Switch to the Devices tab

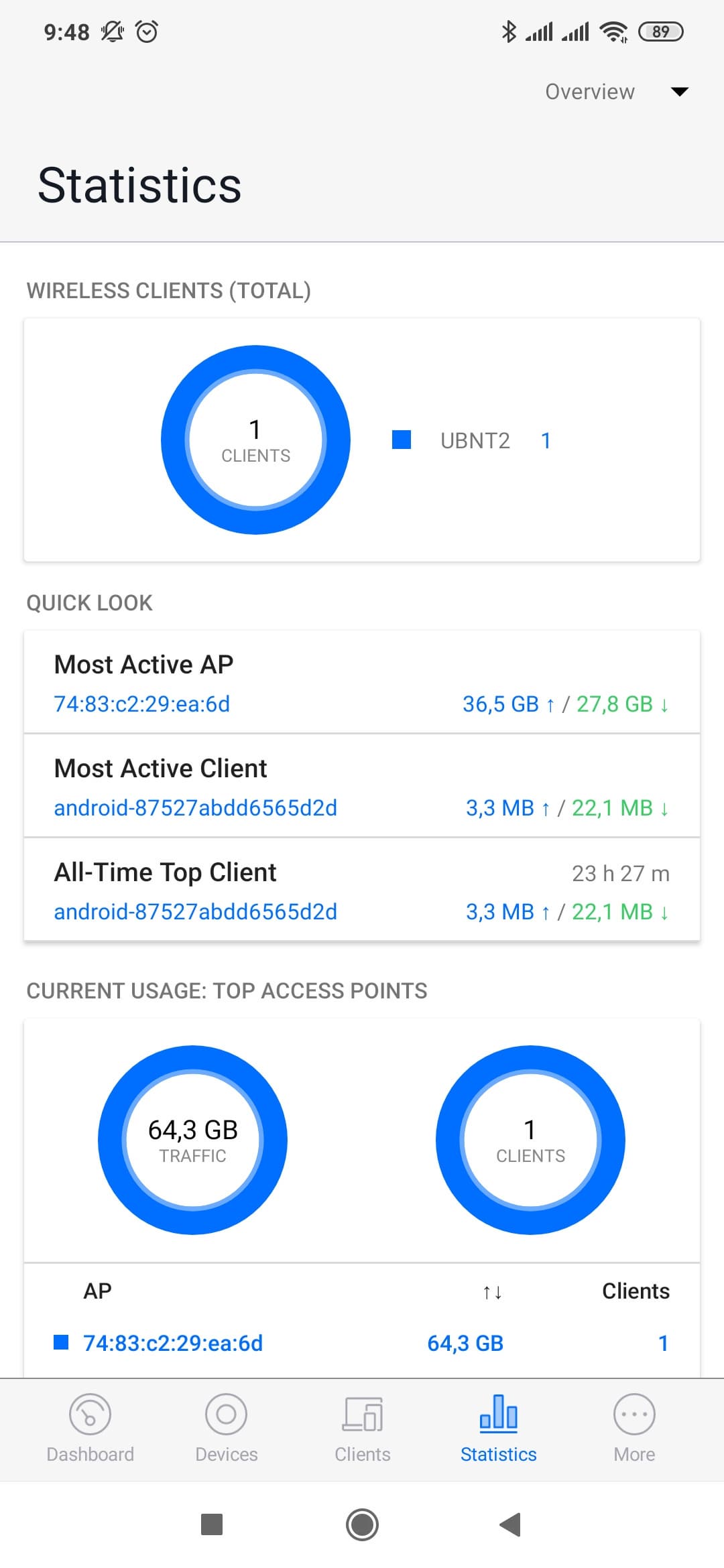pos(227,1429)
